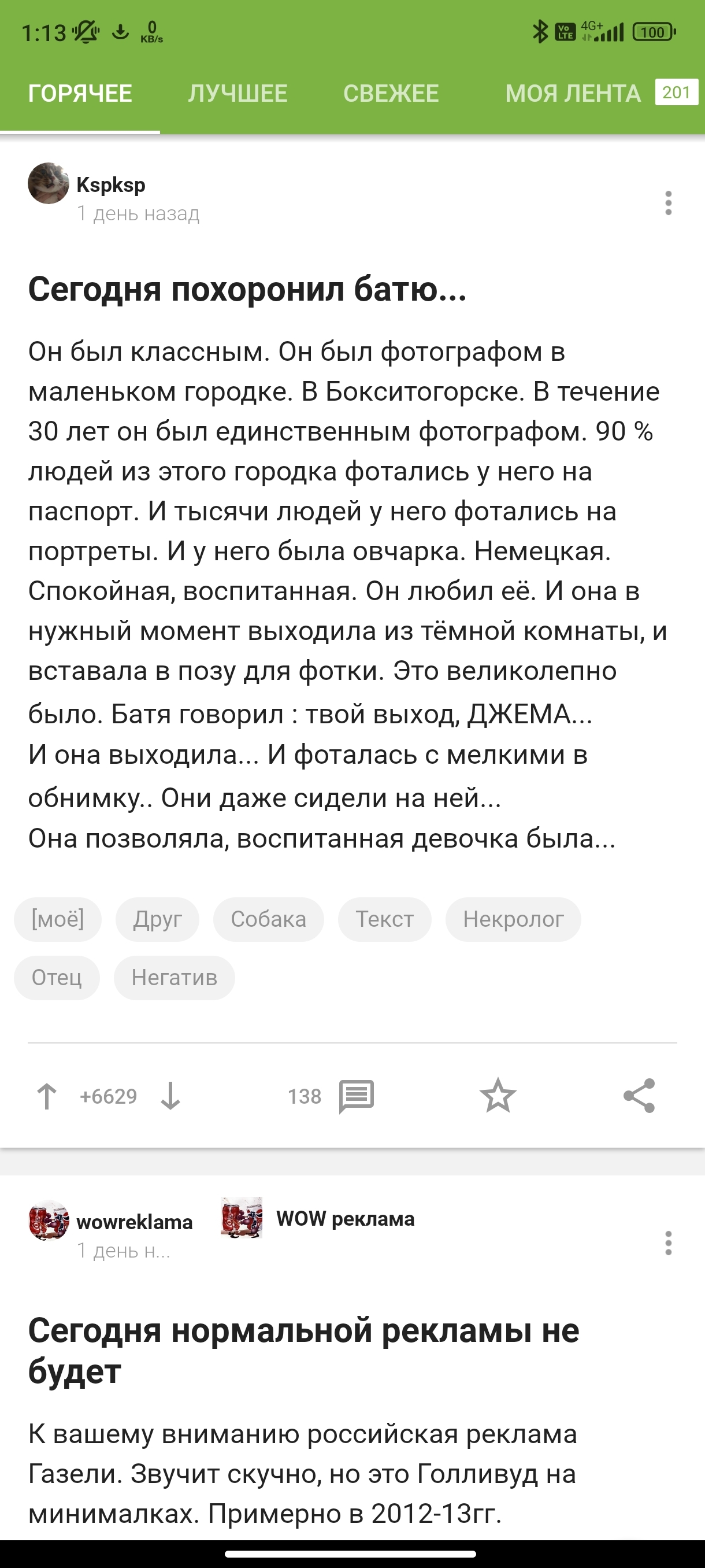This screenshot has height=1568, width=705.
Task: Tap the [моё] tag chip
Action: 58,919
